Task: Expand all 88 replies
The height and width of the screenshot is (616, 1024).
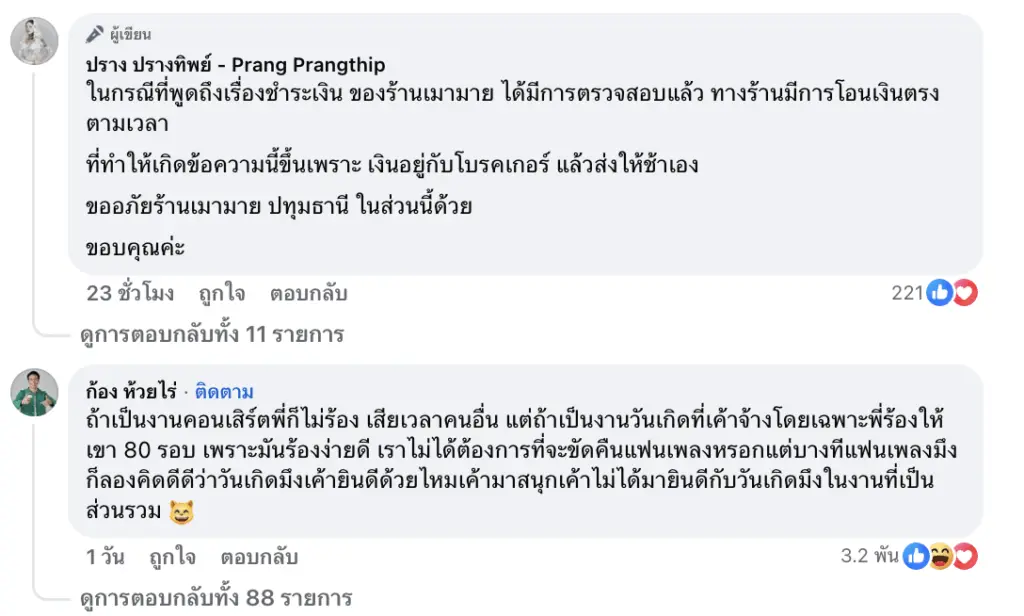Action: point(216,598)
